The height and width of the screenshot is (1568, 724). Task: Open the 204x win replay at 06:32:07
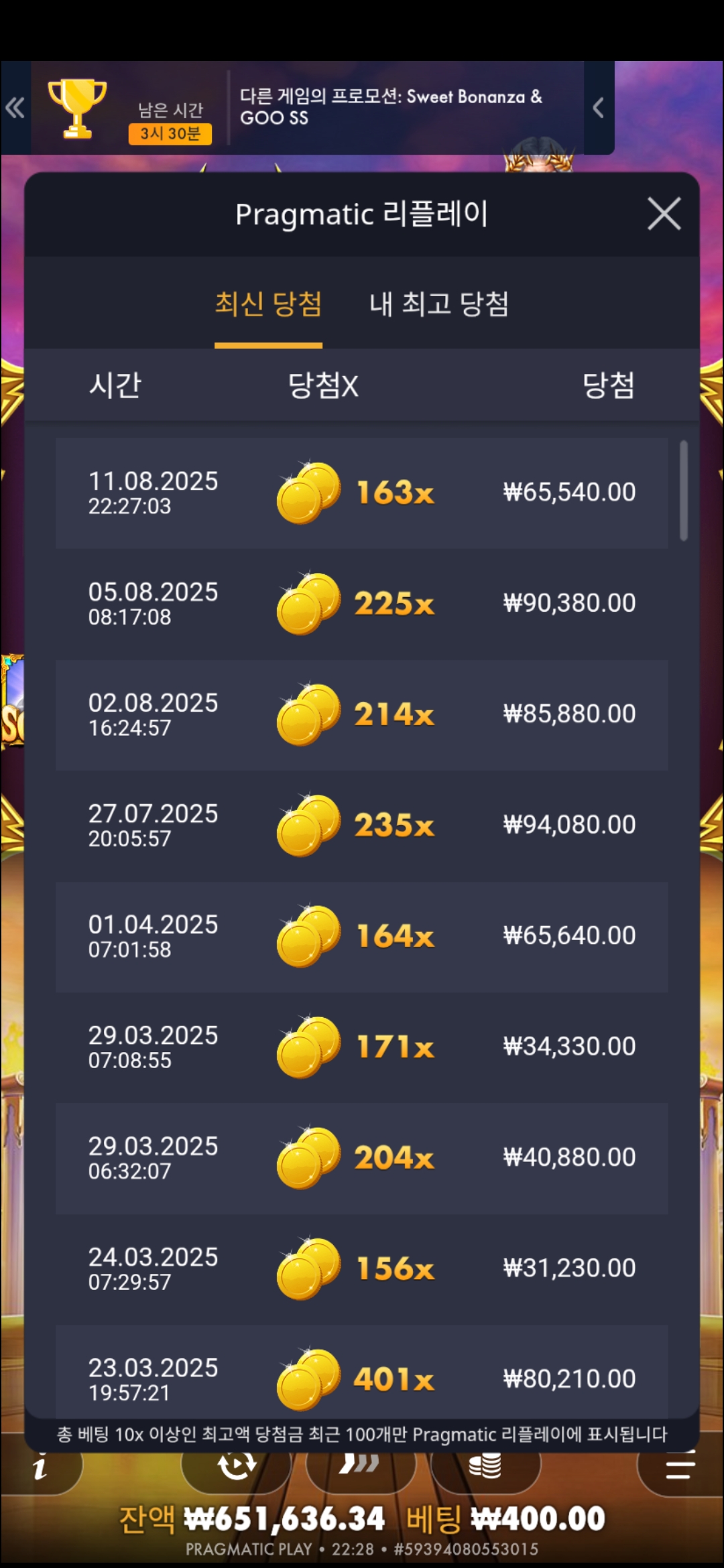coord(362,1158)
